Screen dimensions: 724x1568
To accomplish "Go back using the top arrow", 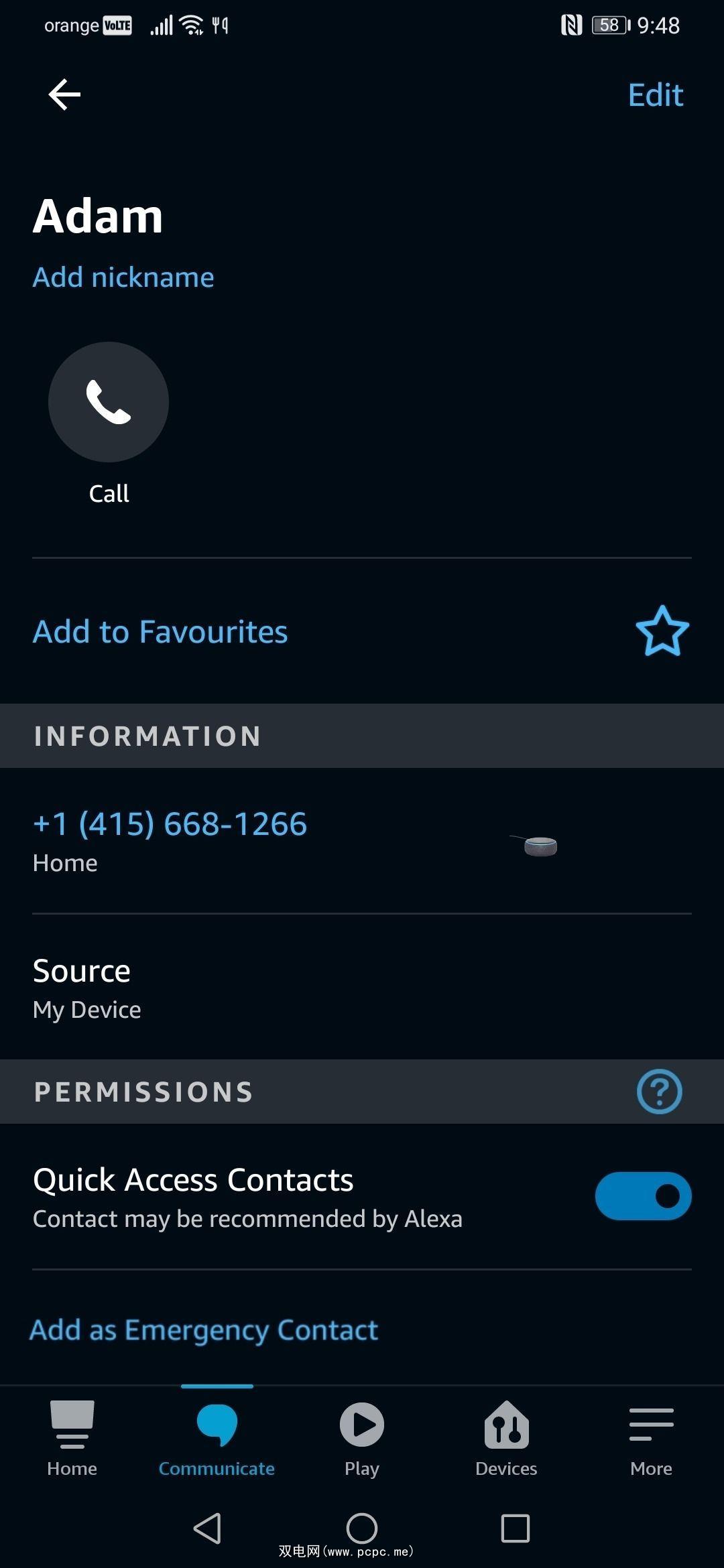I will pos(64,94).
